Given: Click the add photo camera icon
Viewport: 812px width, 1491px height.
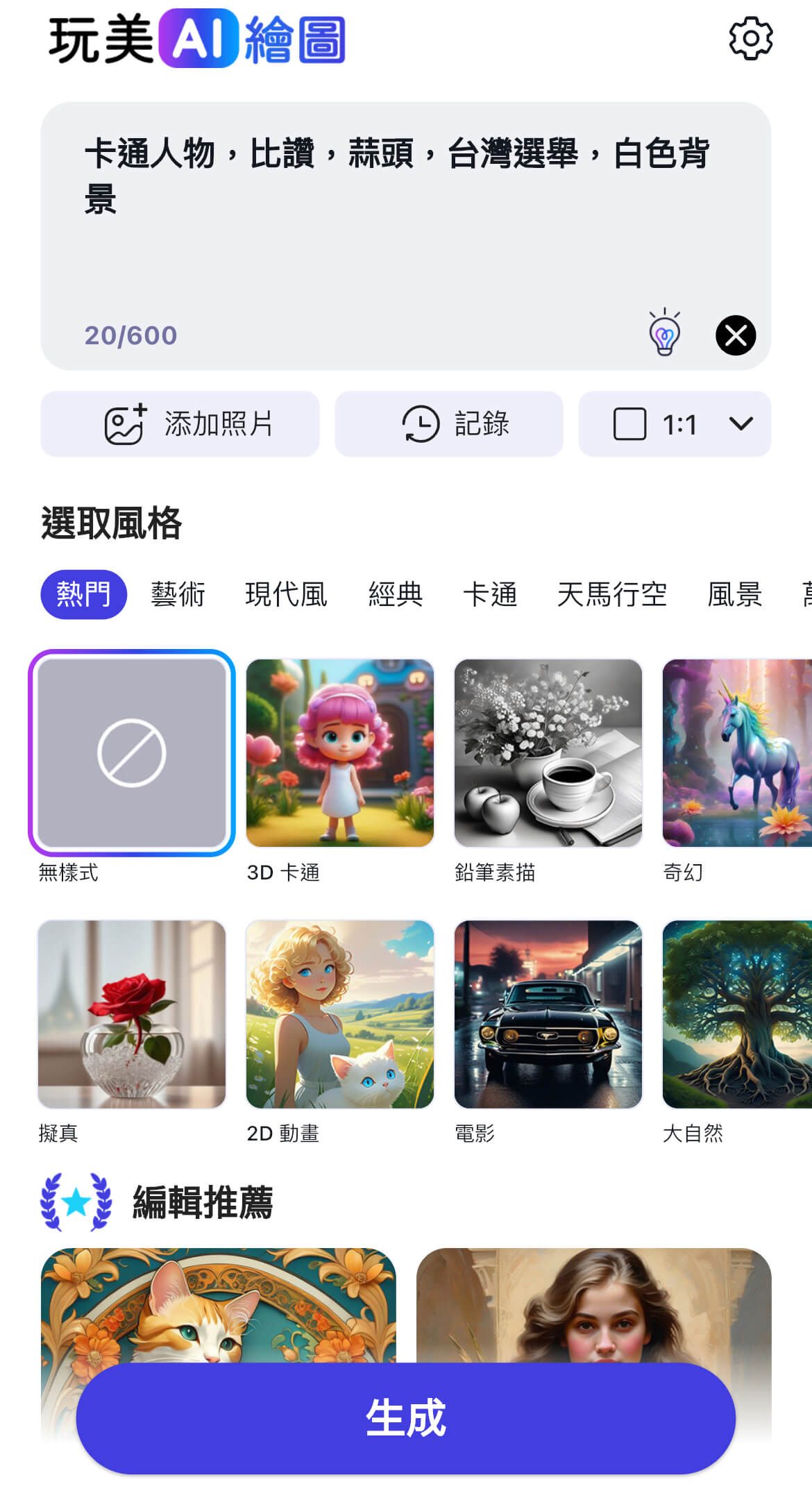Looking at the screenshot, I should (122, 424).
